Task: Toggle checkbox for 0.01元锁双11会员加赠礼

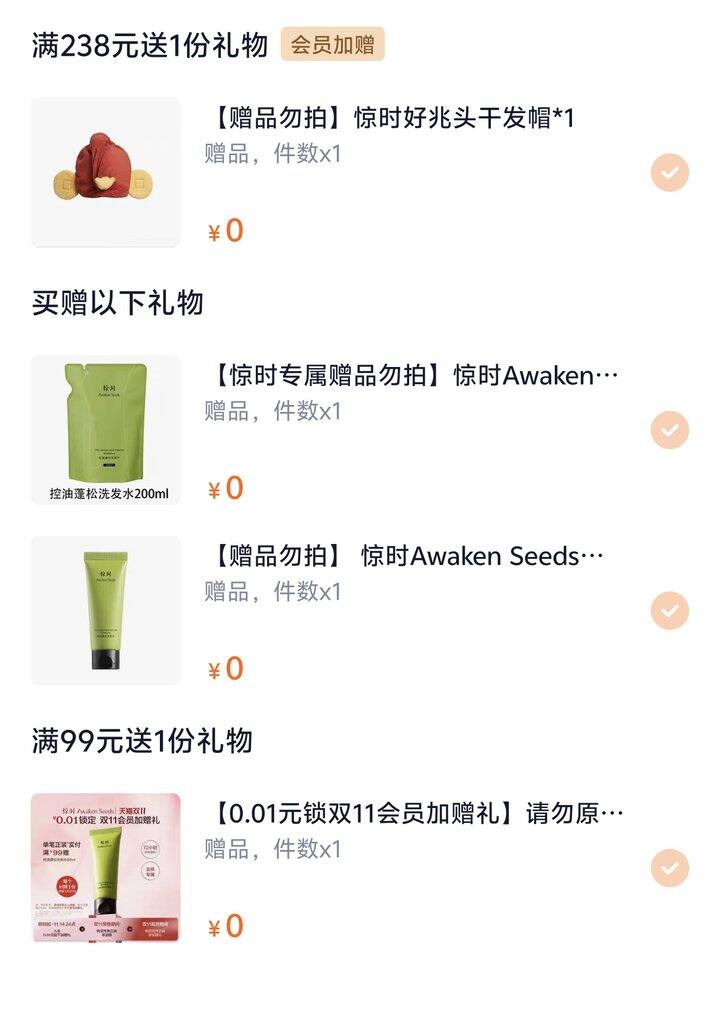Action: point(669,868)
